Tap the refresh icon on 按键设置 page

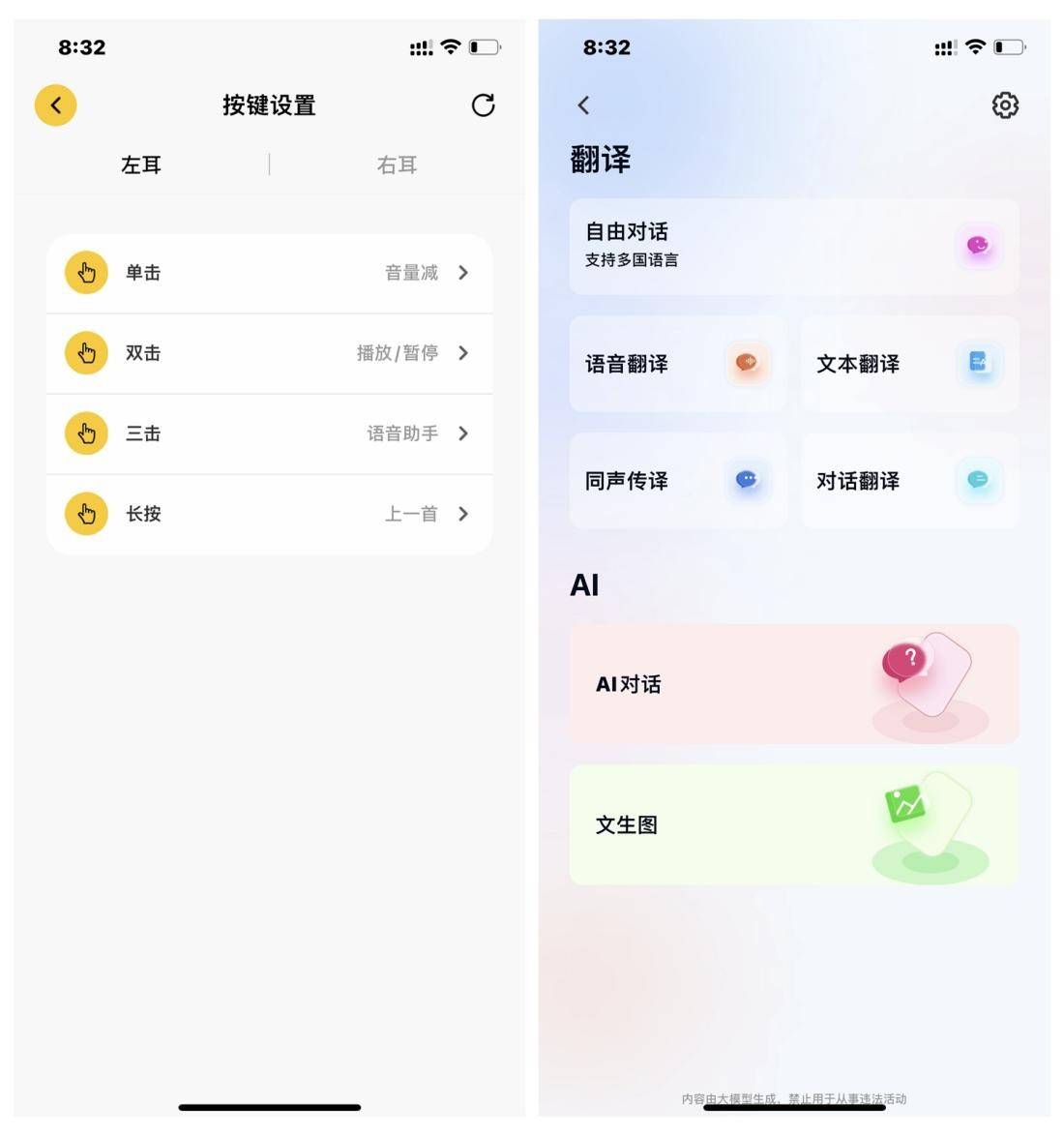pyautogui.click(x=484, y=105)
